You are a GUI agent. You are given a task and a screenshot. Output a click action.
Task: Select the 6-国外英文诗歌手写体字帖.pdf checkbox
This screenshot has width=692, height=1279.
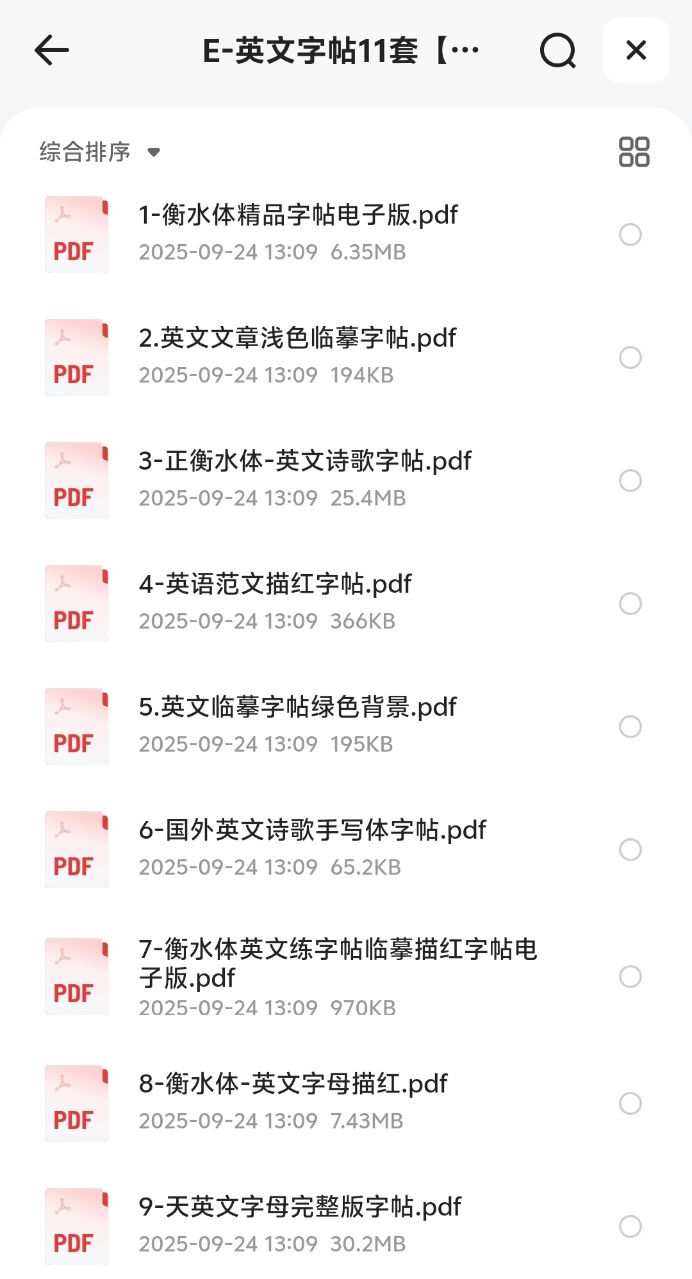[x=630, y=850]
